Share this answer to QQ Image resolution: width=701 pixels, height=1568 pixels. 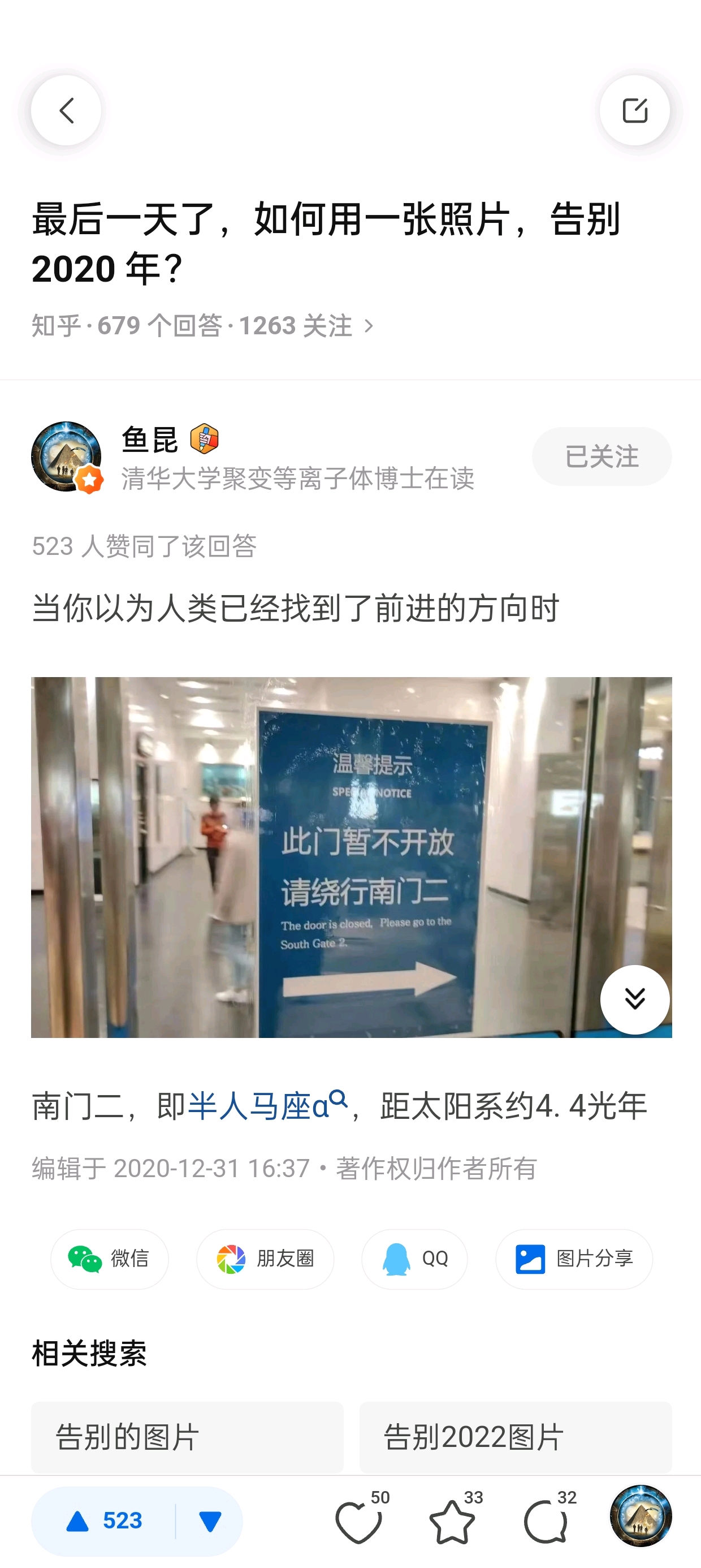pos(414,1258)
